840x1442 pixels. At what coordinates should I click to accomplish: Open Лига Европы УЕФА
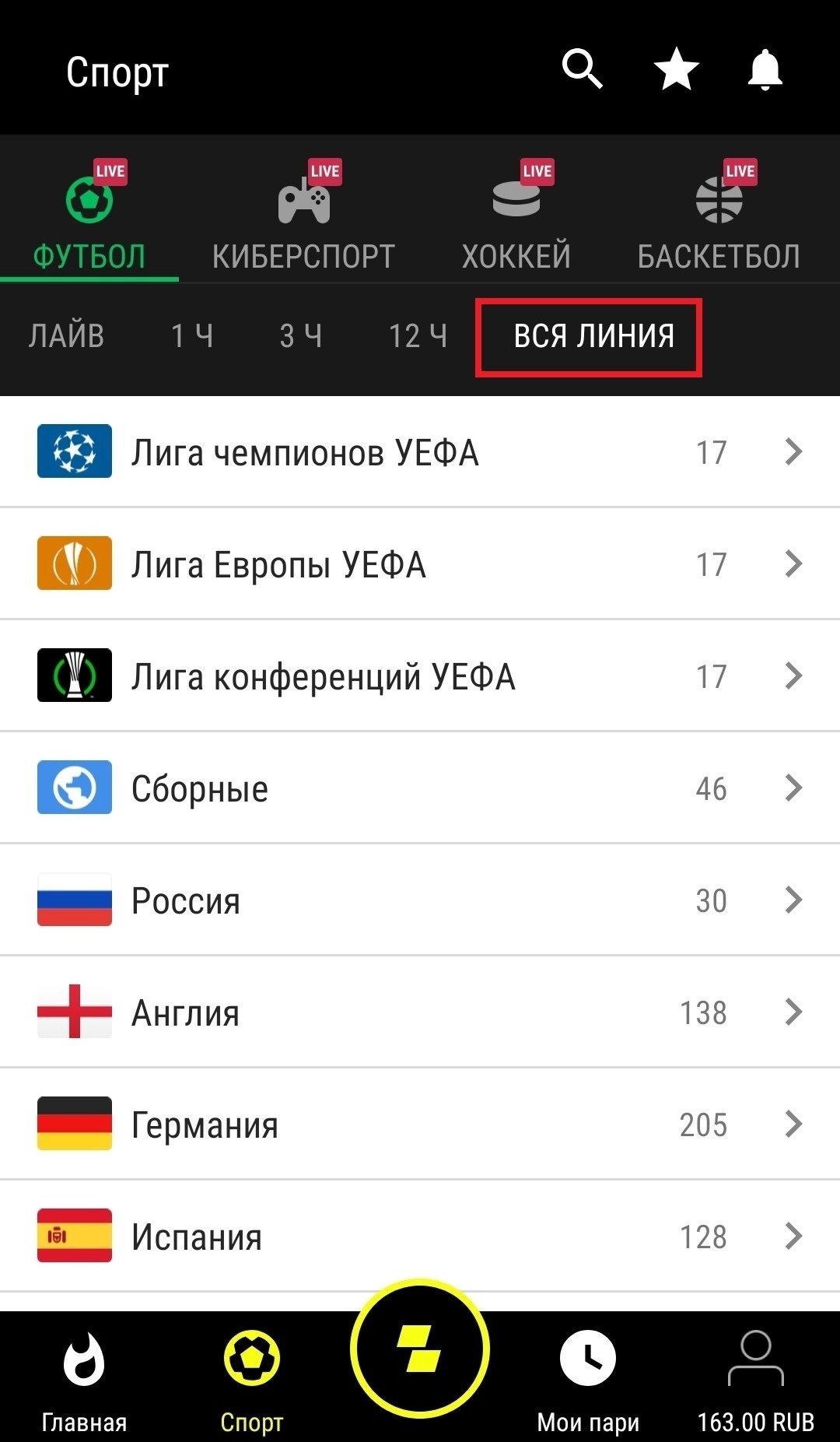click(420, 564)
